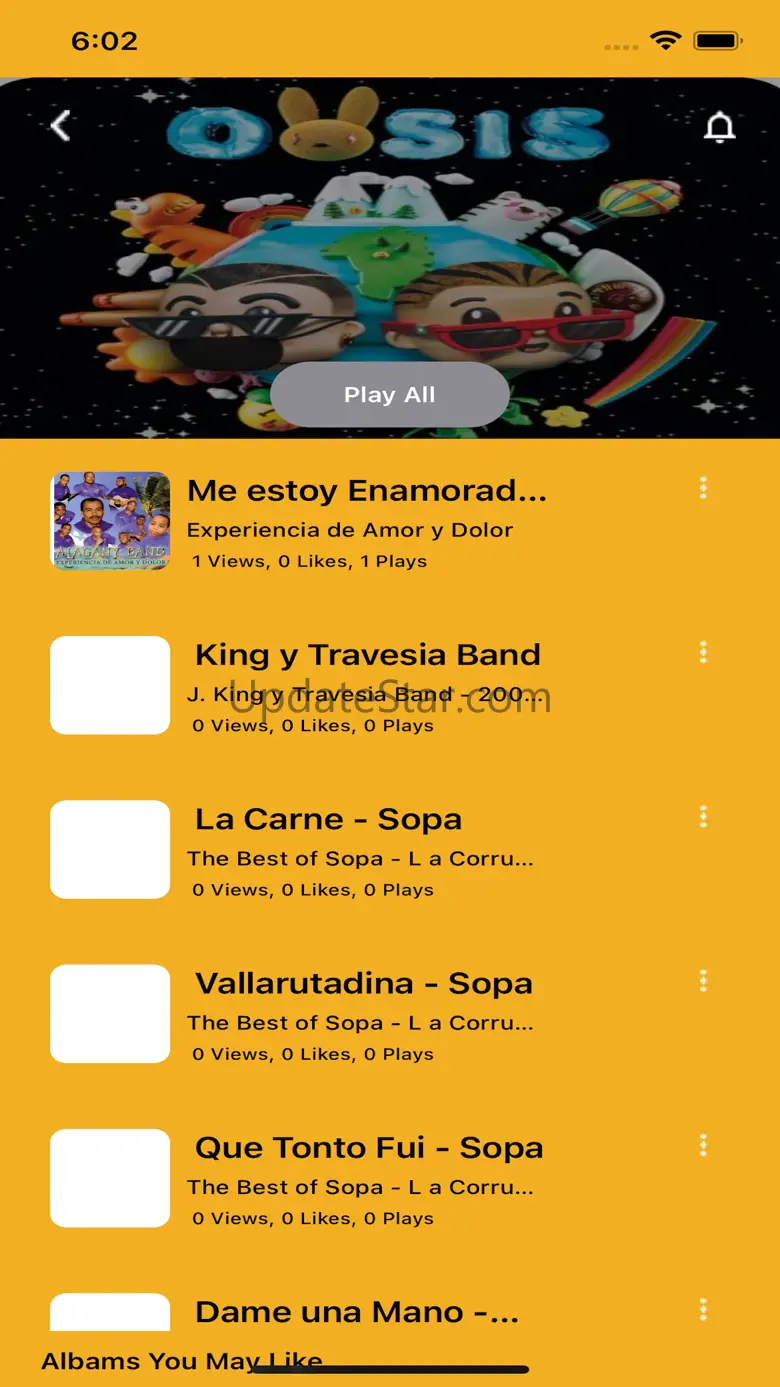Open the three-dot menu for Vallarutadina - Sopa

click(703, 980)
